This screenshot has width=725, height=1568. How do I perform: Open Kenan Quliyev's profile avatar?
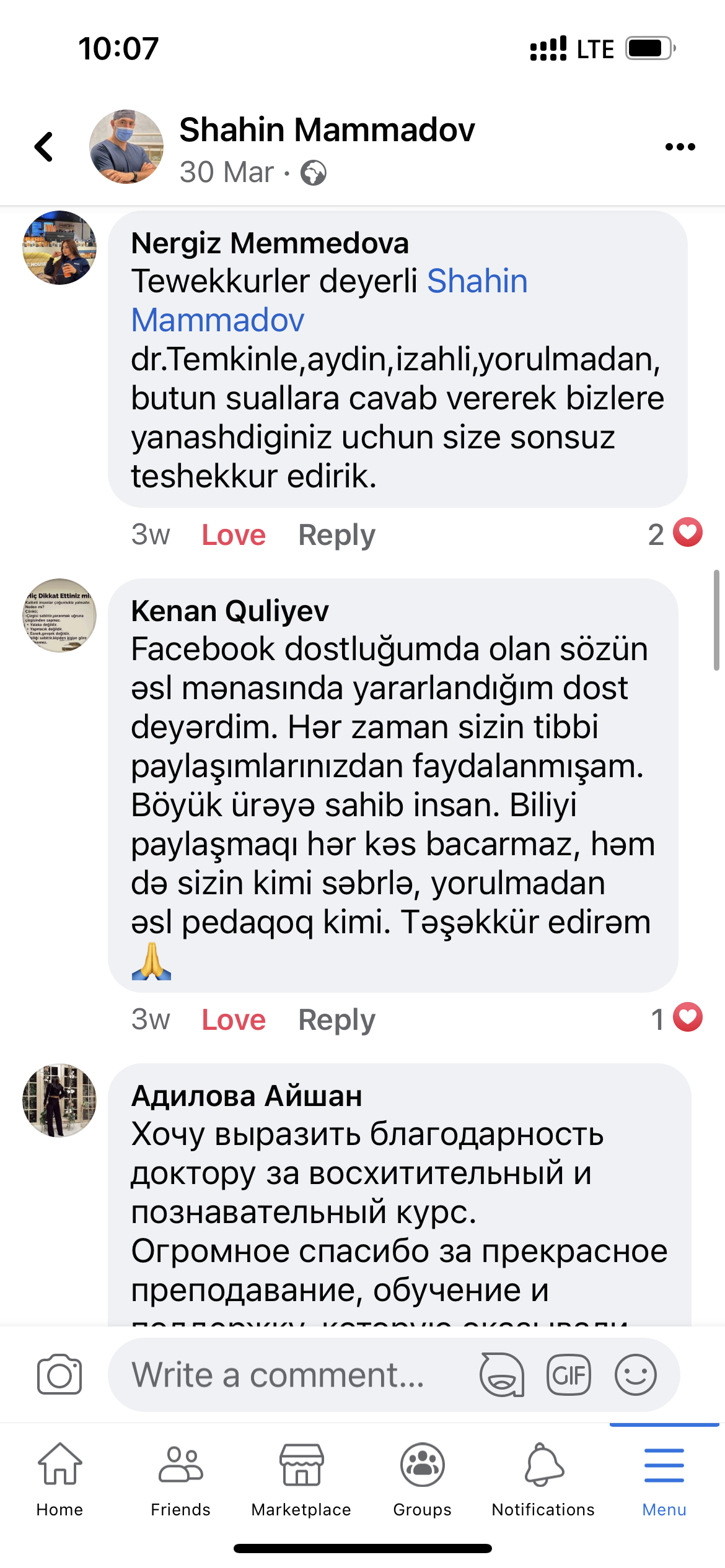(x=59, y=615)
